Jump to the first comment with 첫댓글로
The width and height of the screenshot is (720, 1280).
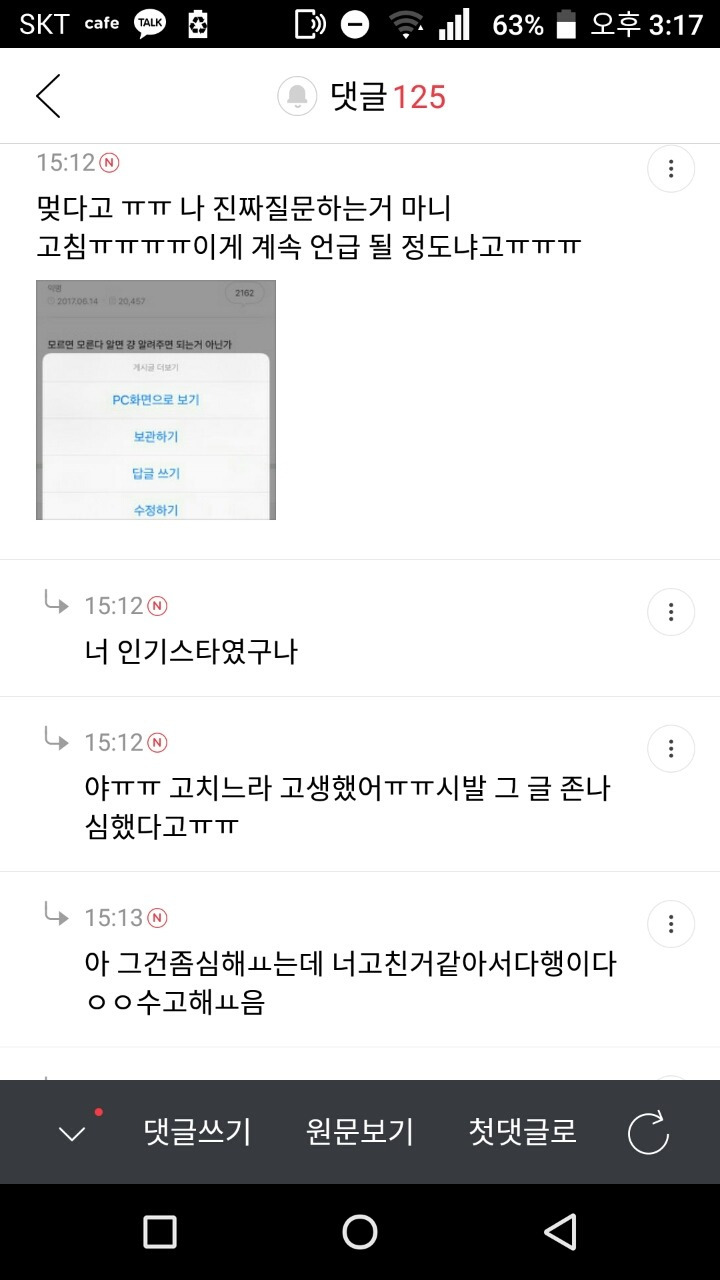(522, 1132)
